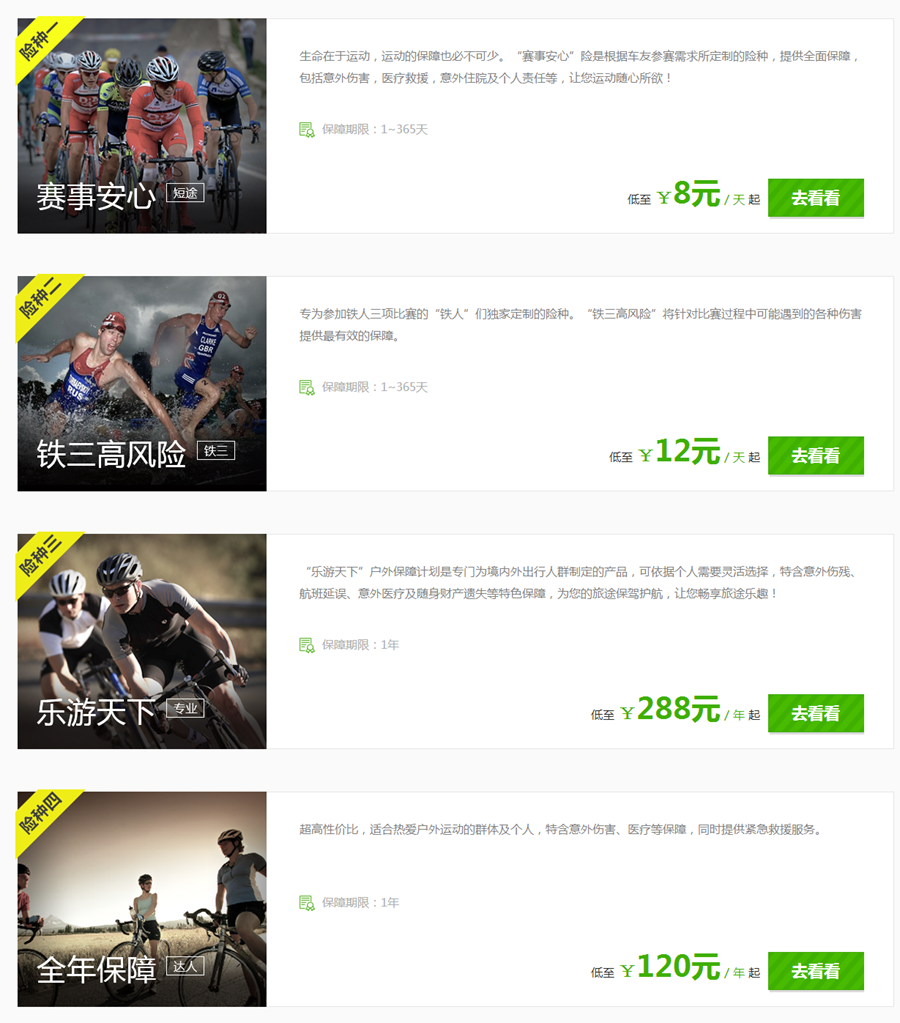900x1023 pixels.
Task: Tap 去看看 for the 乐游天下 plan
Action: tap(815, 714)
